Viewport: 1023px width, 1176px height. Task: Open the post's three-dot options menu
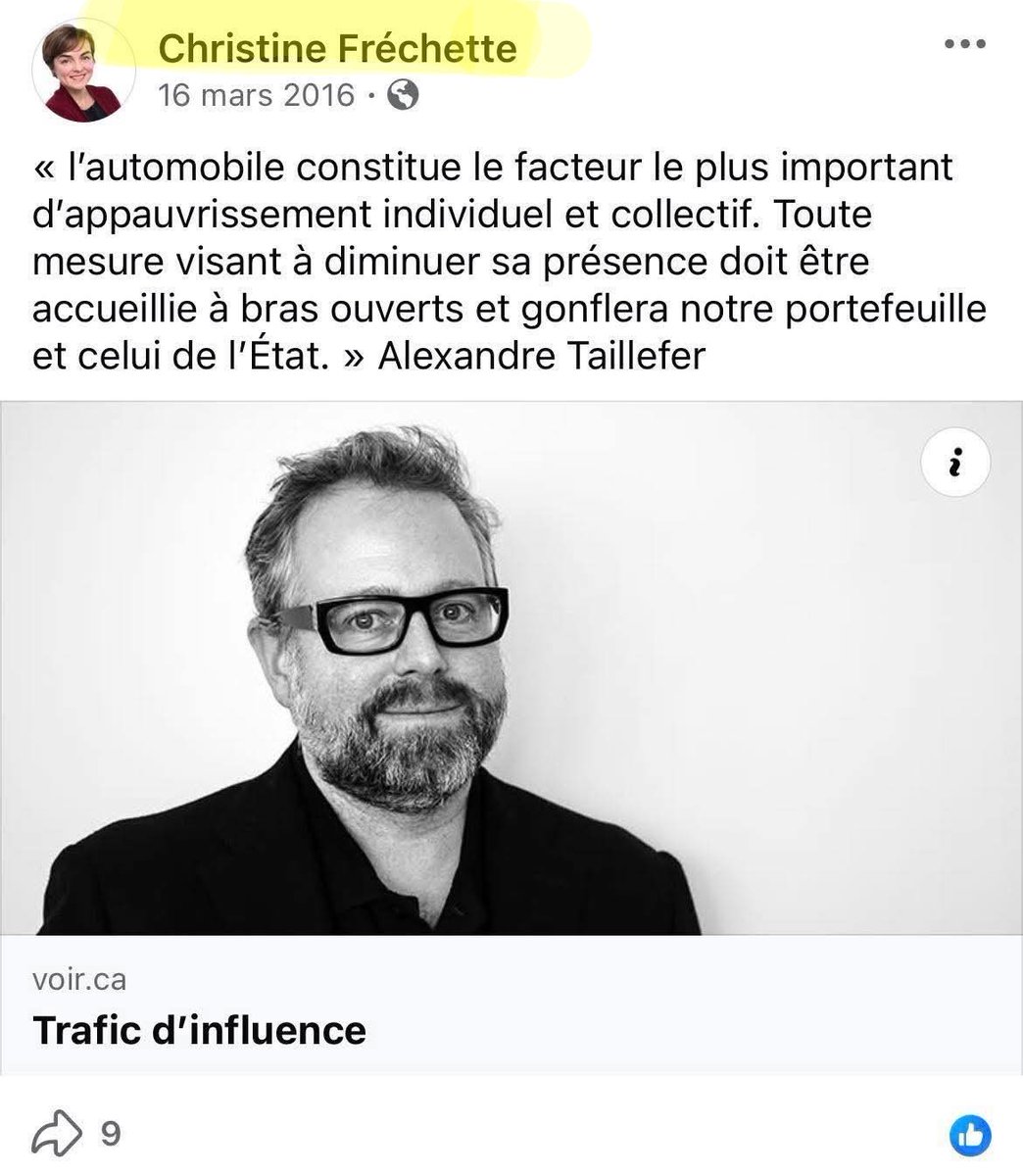pyautogui.click(x=966, y=45)
